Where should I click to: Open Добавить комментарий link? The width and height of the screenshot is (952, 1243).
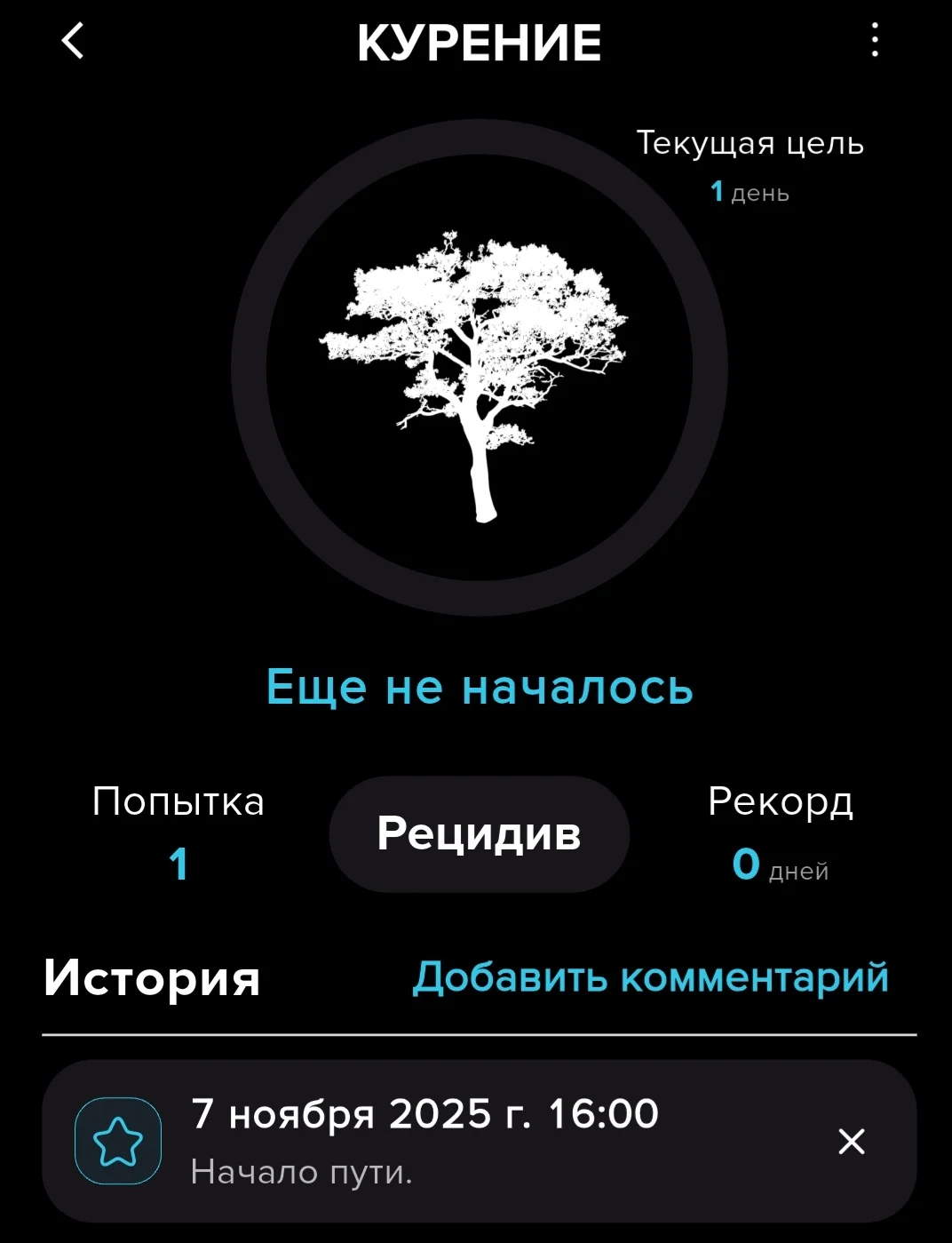(x=650, y=977)
